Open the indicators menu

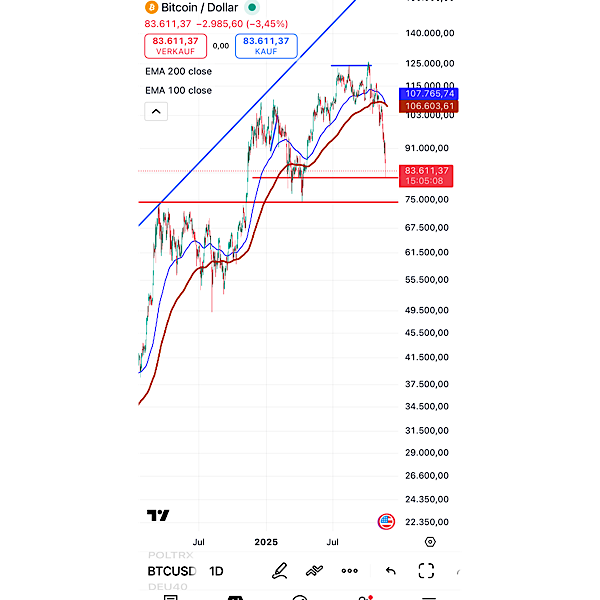(x=315, y=571)
